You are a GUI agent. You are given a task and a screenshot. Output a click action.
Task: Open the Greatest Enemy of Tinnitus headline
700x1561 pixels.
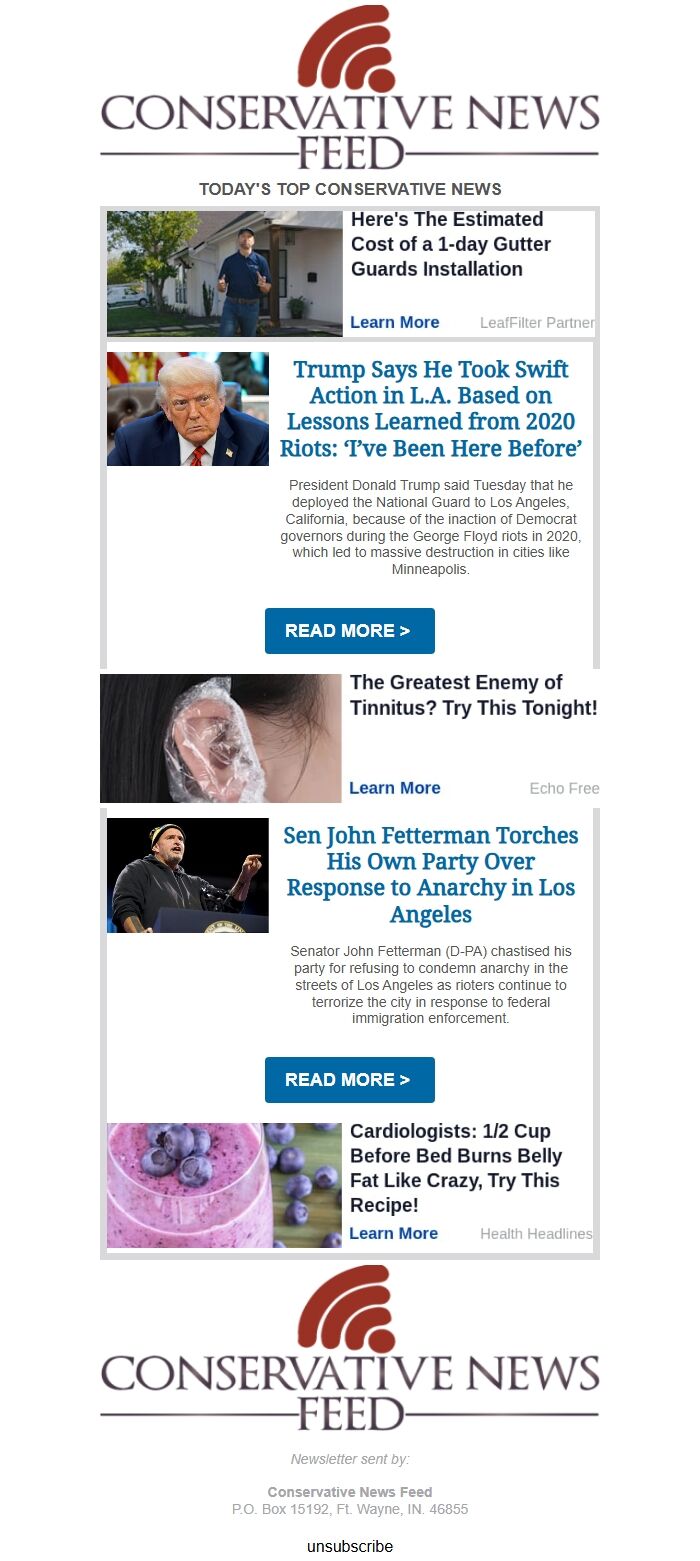pos(473,695)
